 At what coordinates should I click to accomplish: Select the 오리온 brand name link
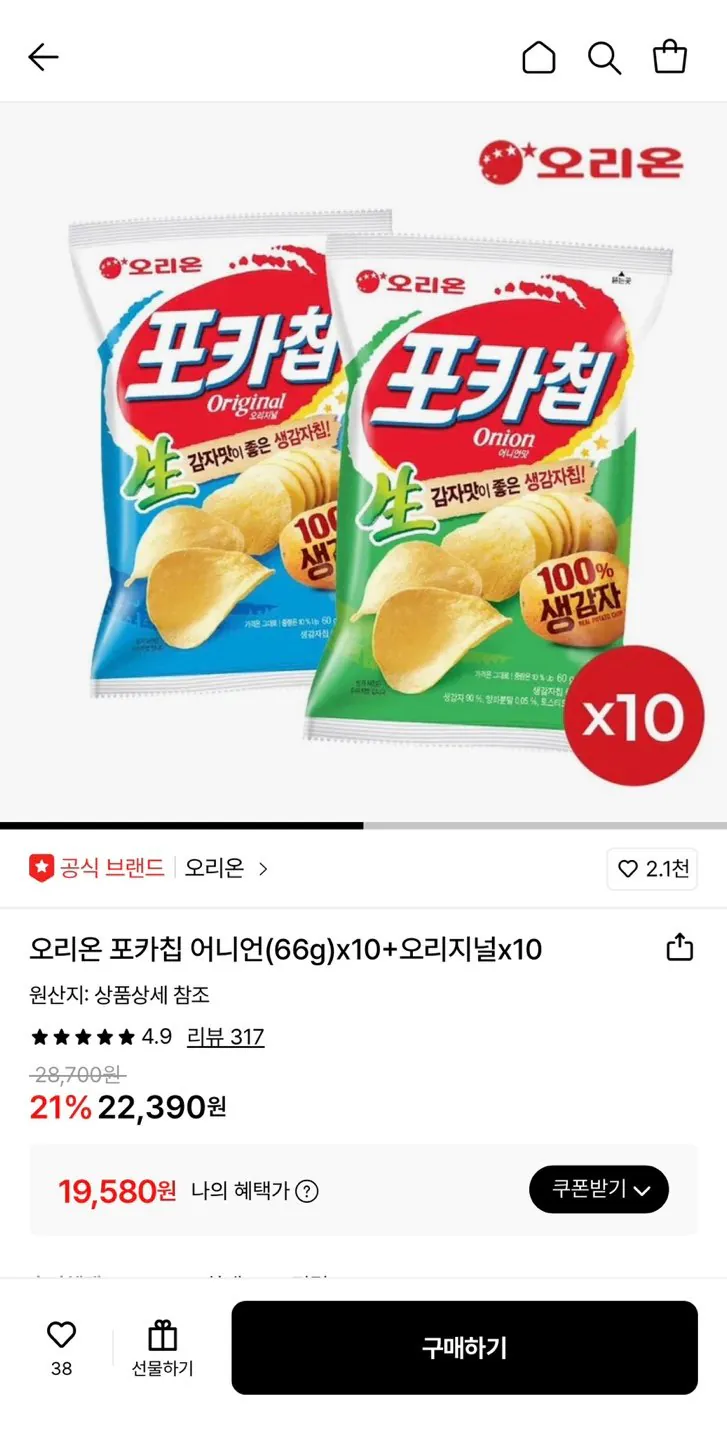click(214, 868)
